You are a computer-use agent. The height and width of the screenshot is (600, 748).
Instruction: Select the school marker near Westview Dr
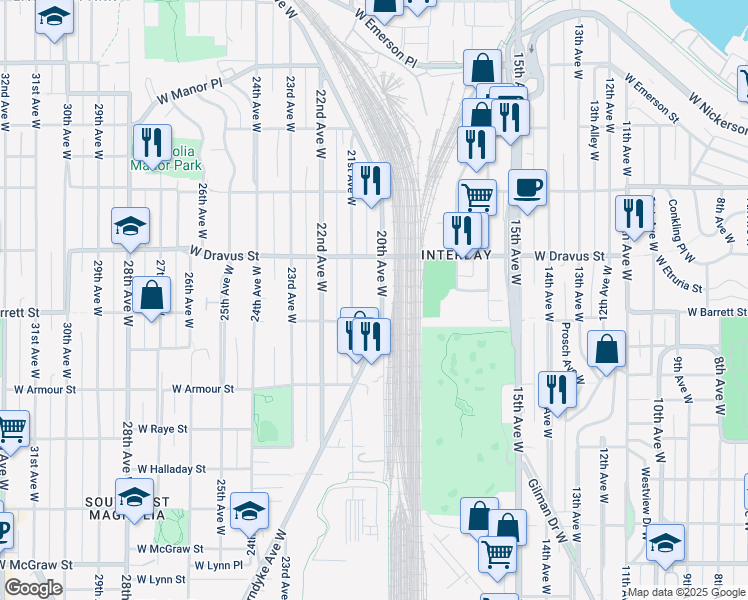click(x=665, y=544)
